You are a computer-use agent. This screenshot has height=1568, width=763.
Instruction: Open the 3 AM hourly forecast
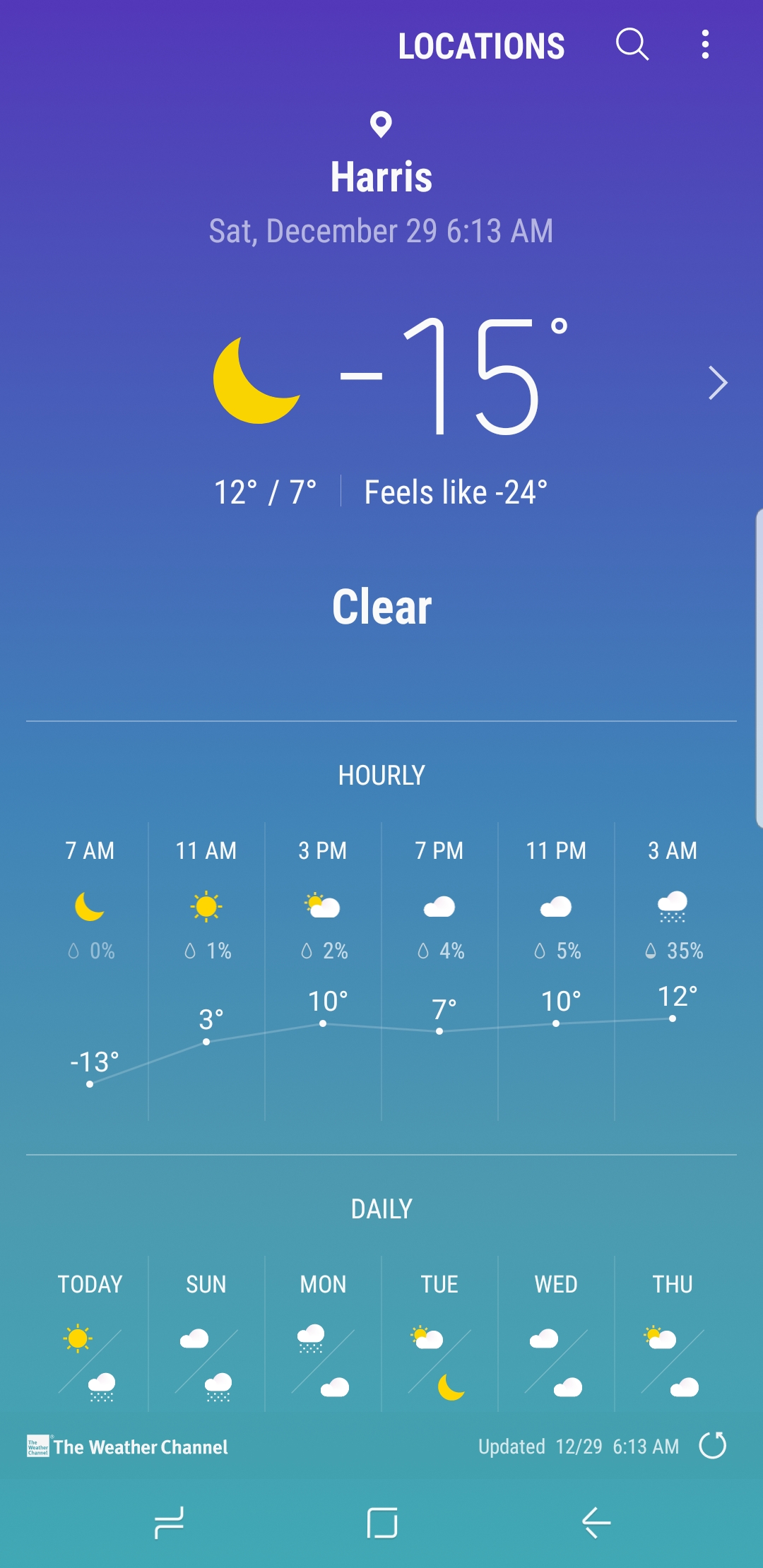click(673, 971)
